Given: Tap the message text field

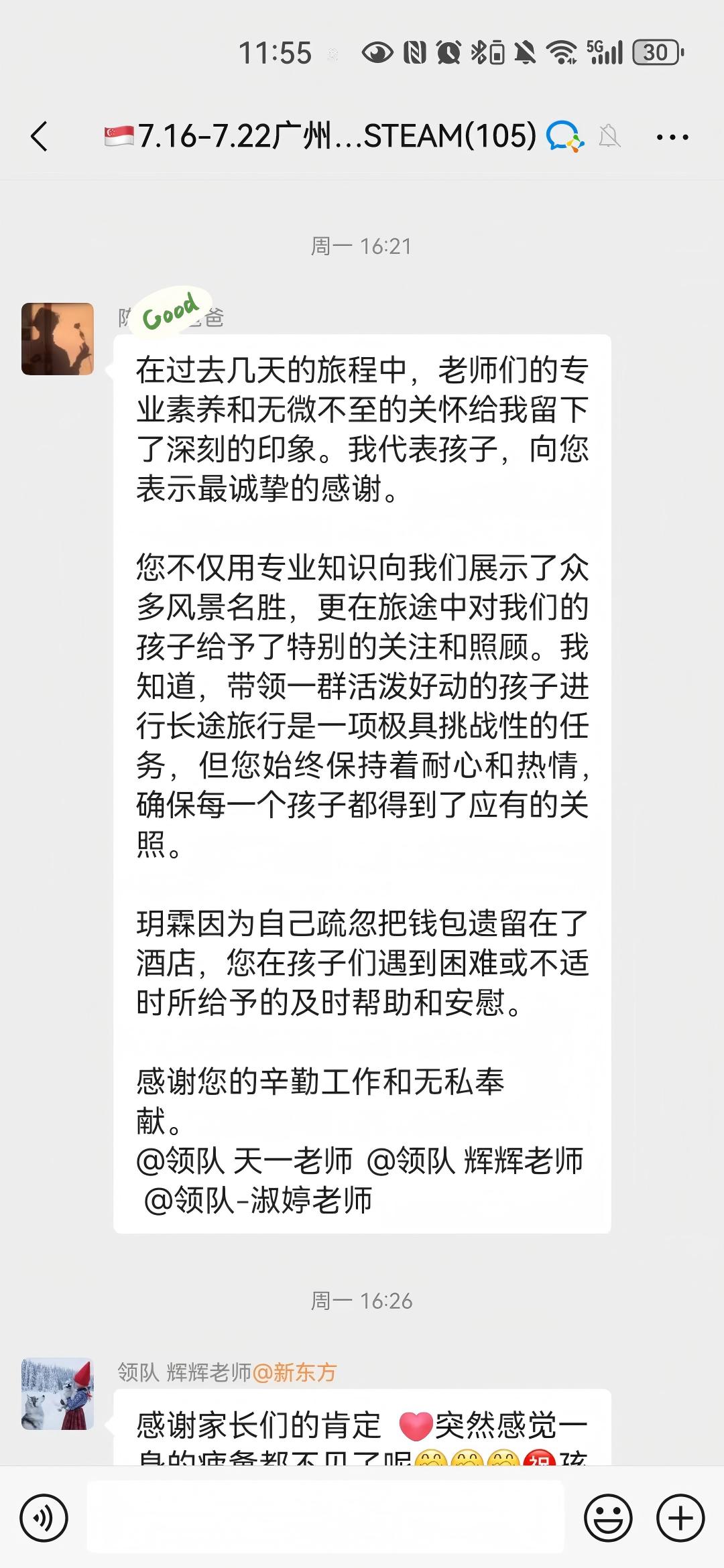Looking at the screenshot, I should (325, 1517).
